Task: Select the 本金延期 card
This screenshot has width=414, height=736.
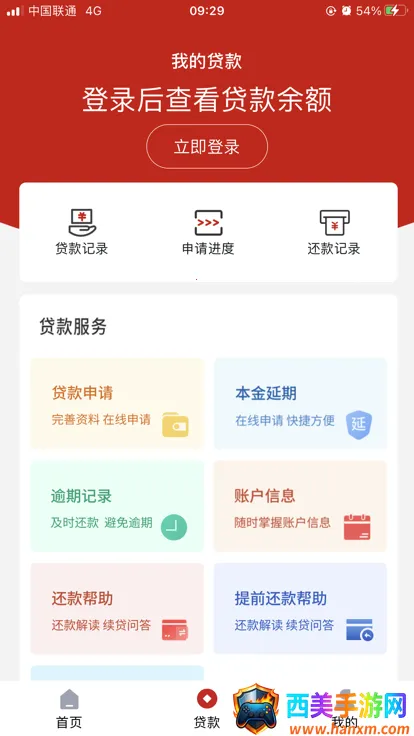Action: [x=300, y=404]
